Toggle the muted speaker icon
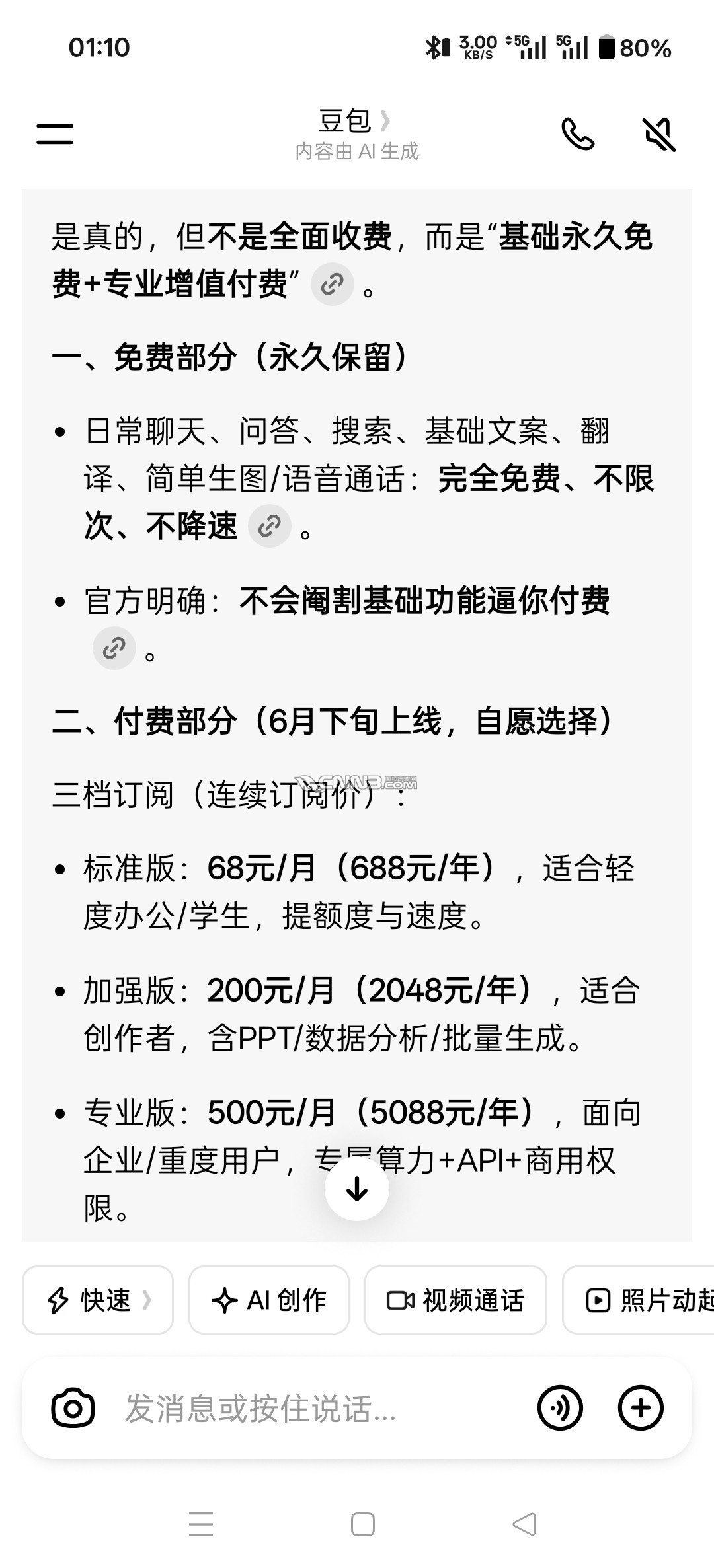The image size is (714, 1568). coord(659,134)
